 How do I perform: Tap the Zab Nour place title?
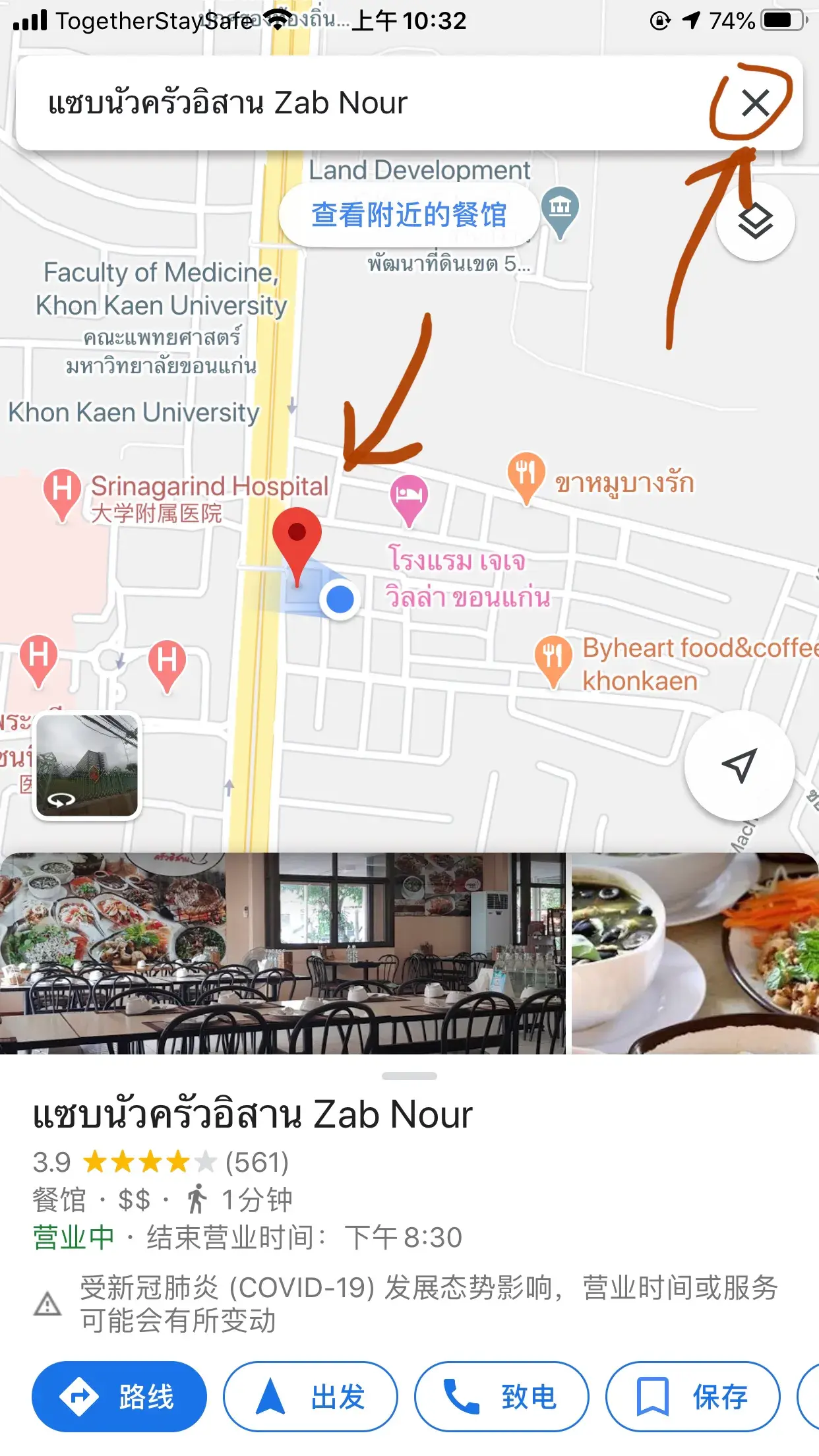click(253, 1114)
